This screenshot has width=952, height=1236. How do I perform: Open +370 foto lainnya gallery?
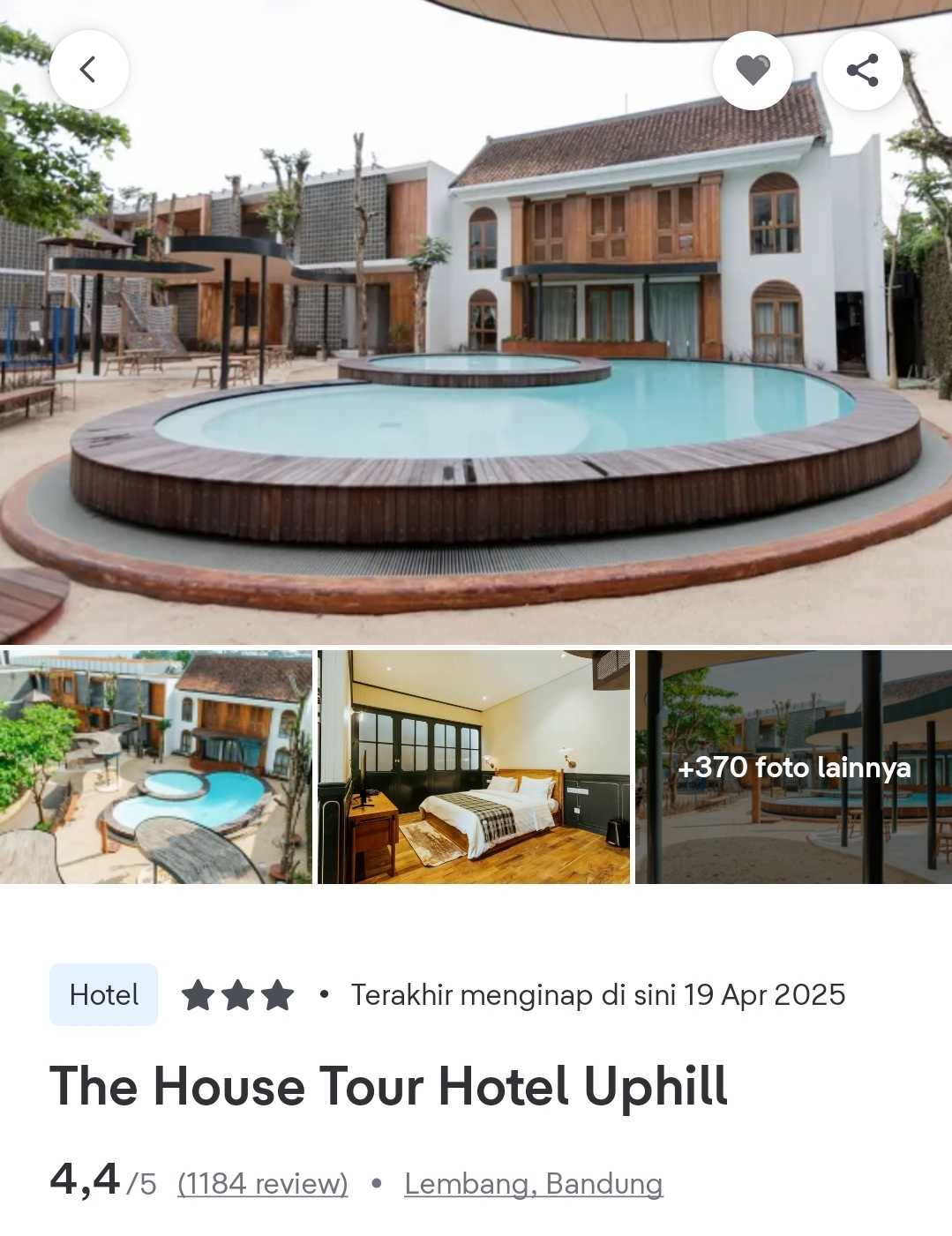793,767
